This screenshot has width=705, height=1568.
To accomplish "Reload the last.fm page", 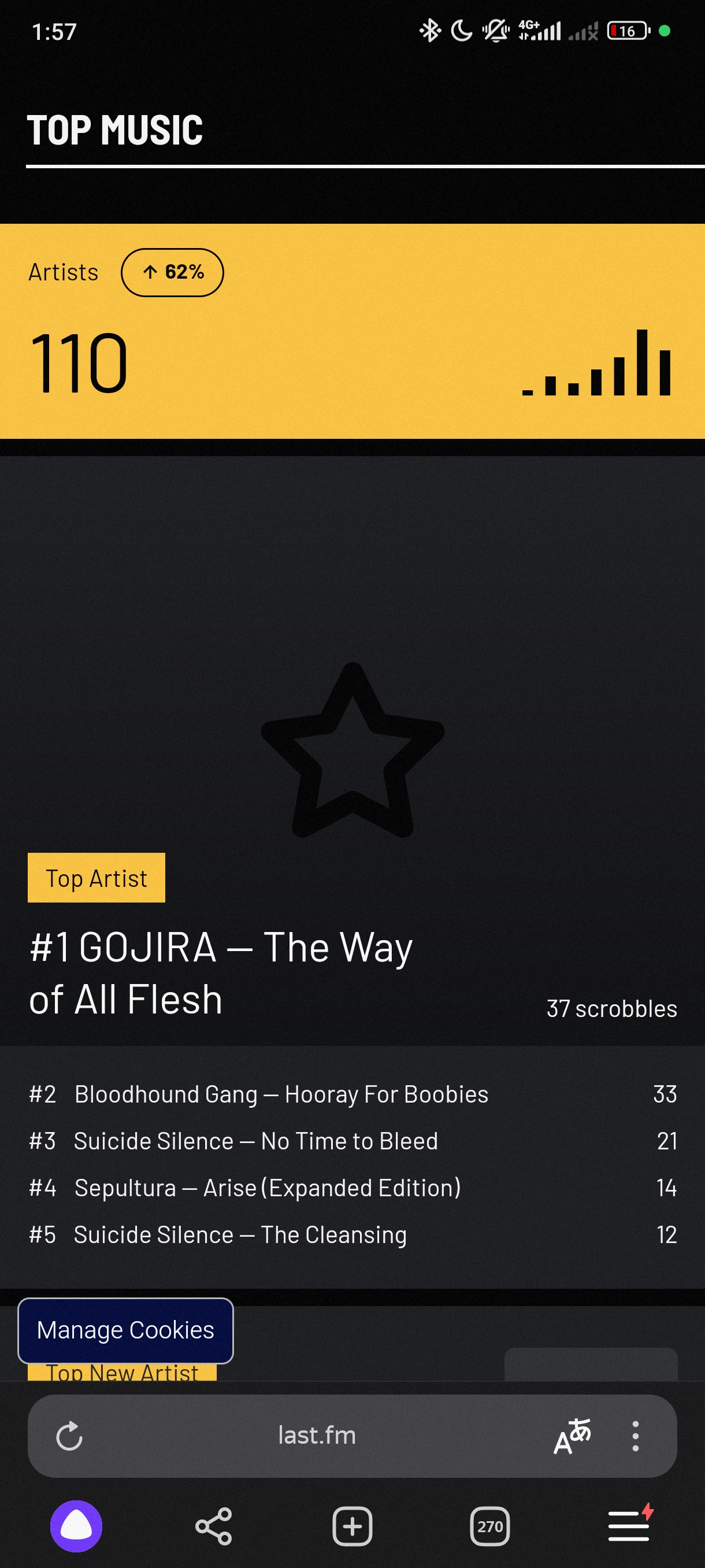I will (69, 1436).
